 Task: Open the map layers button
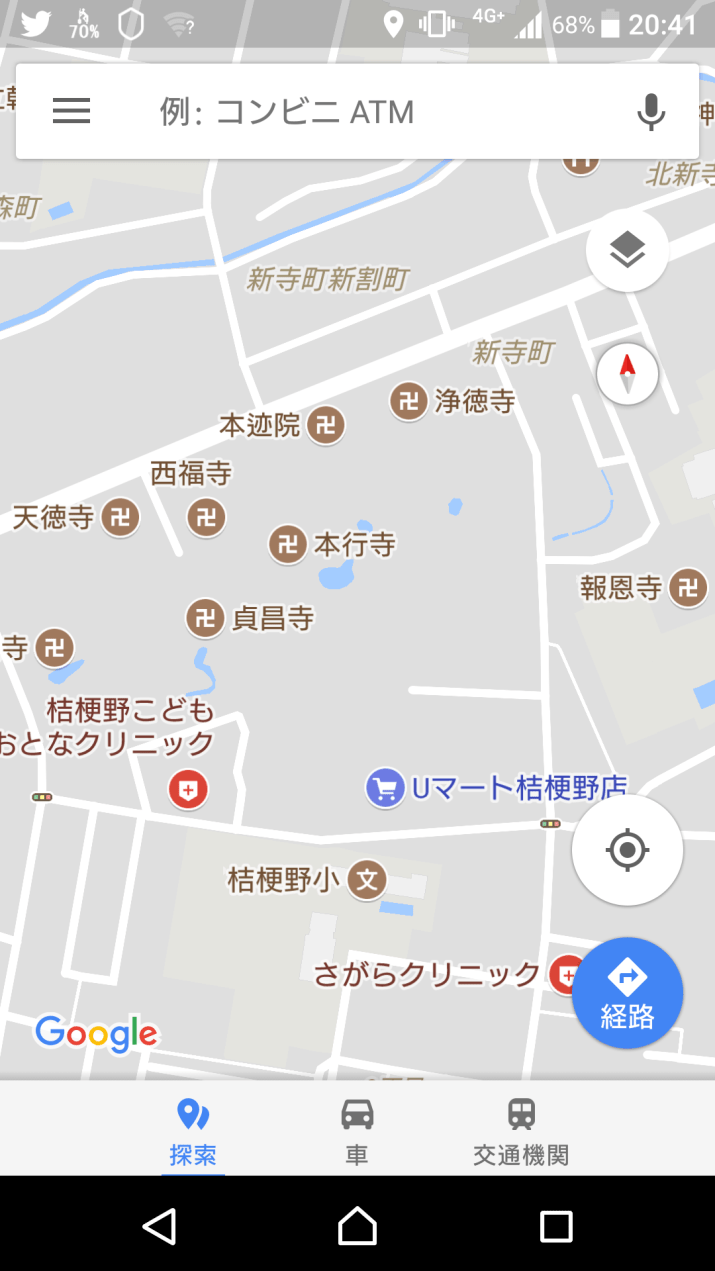tap(627, 250)
